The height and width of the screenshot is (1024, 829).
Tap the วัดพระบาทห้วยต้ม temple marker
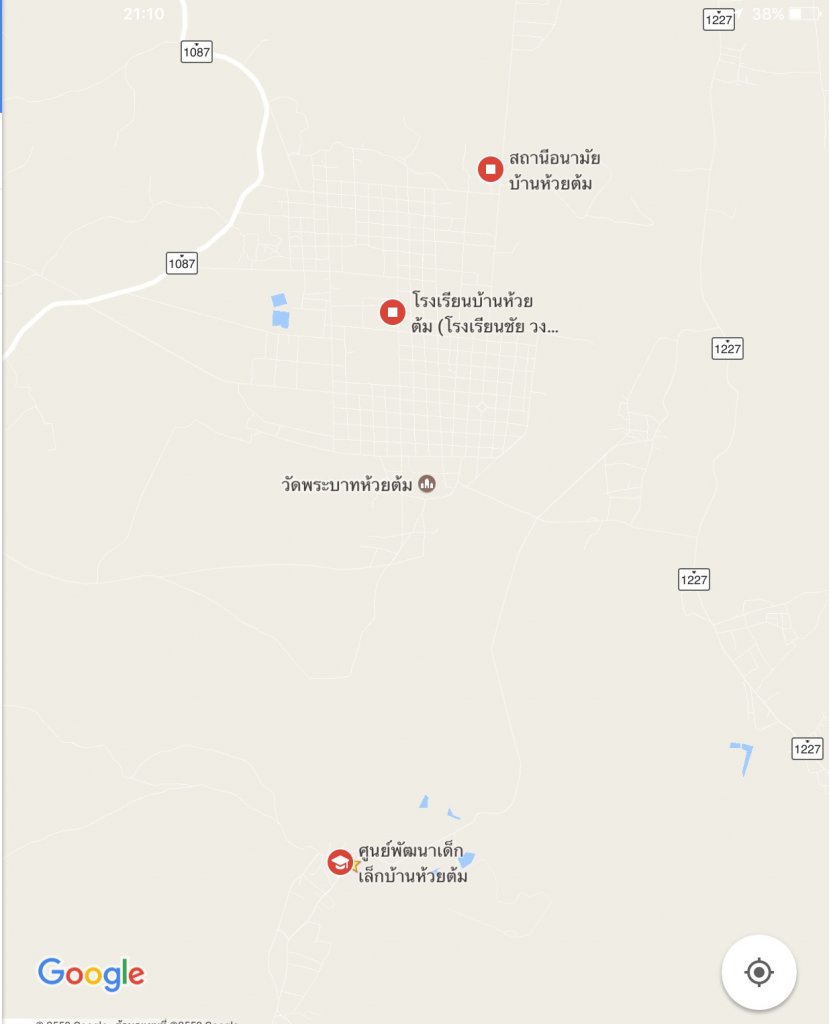[427, 485]
